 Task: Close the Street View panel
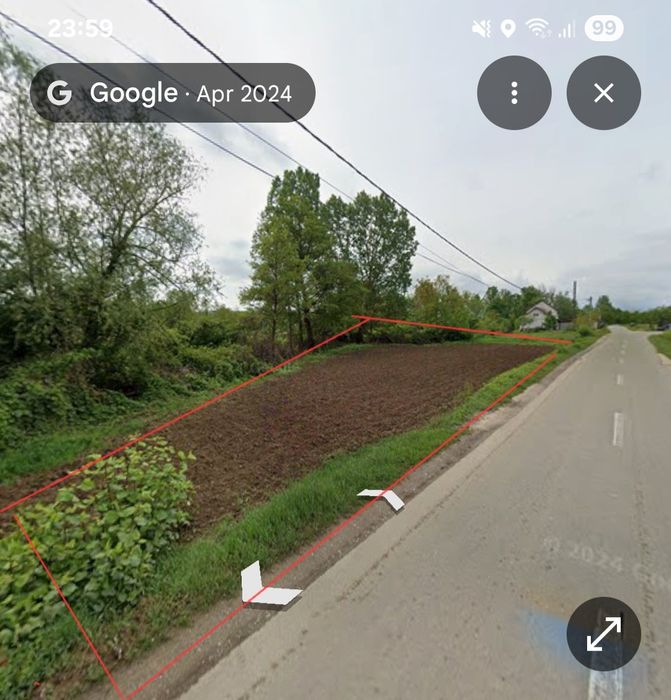[x=603, y=93]
